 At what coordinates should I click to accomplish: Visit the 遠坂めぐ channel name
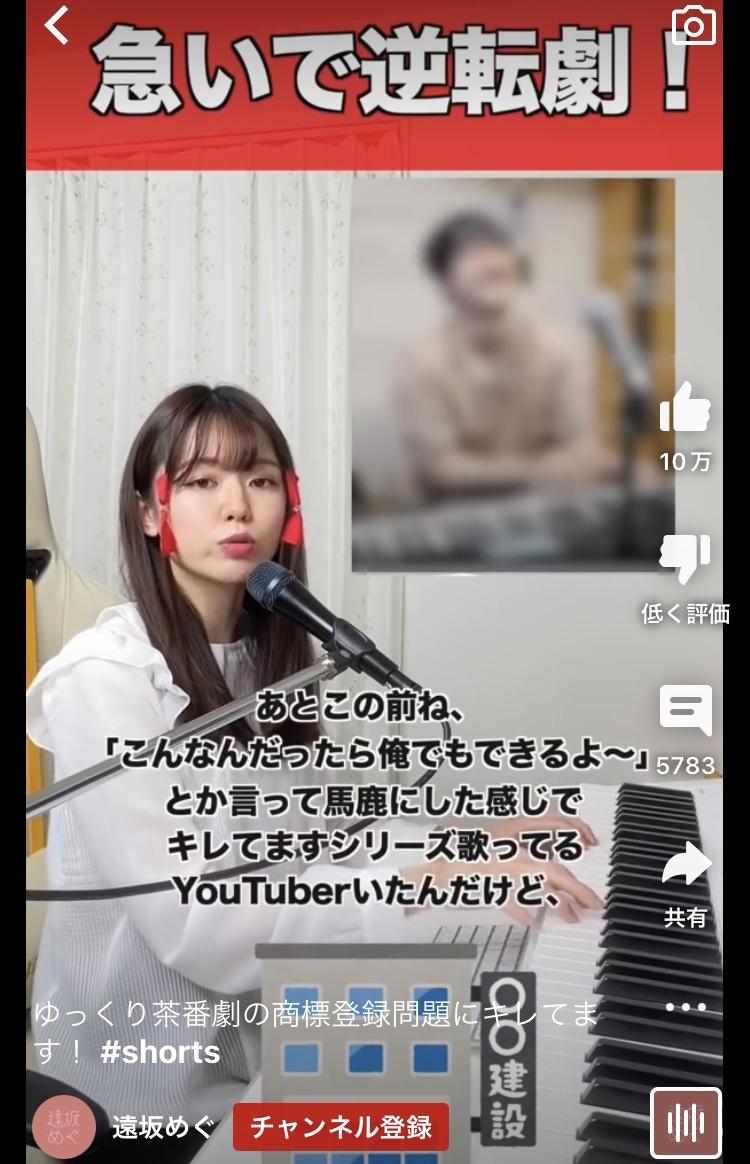[162, 1127]
